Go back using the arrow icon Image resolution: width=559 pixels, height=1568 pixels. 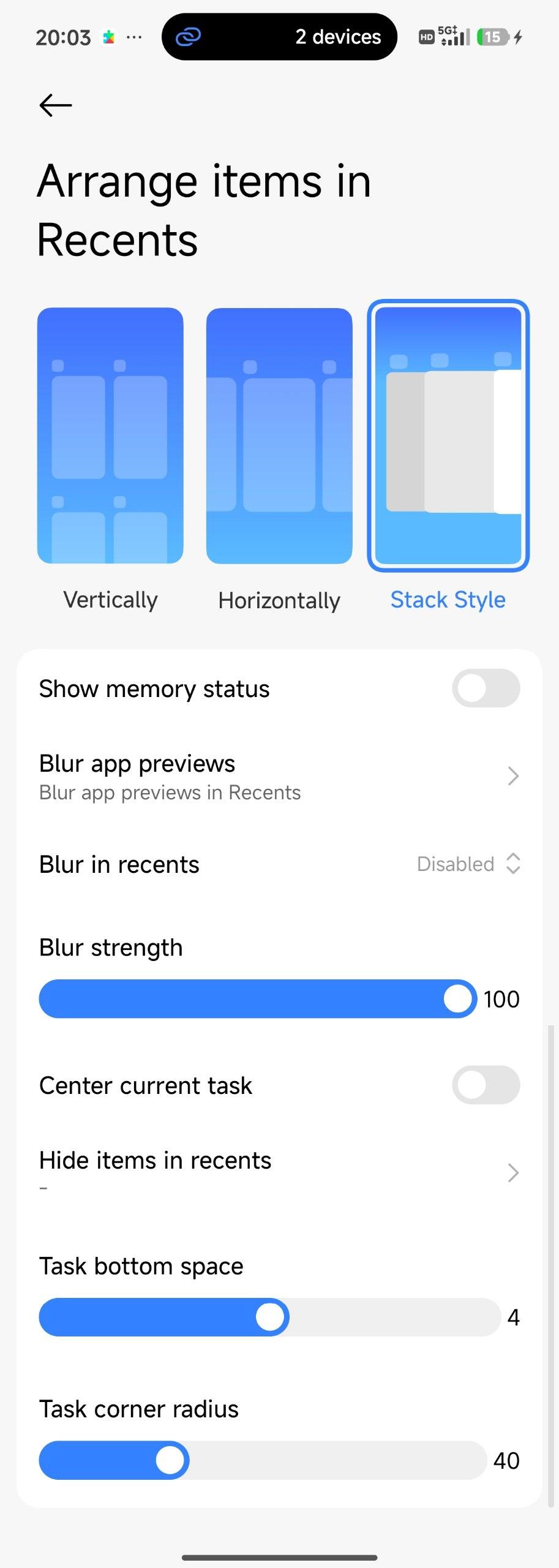[x=55, y=105]
